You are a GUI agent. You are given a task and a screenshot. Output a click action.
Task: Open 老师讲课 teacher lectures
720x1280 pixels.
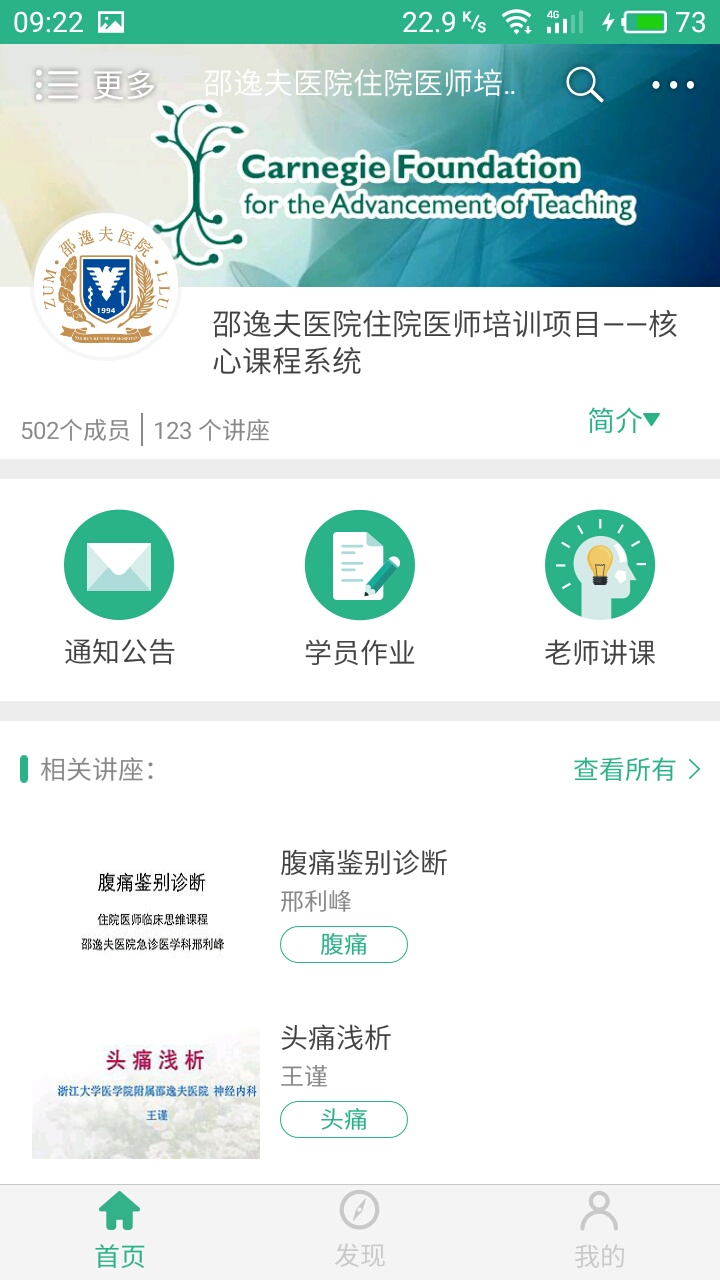(x=599, y=587)
